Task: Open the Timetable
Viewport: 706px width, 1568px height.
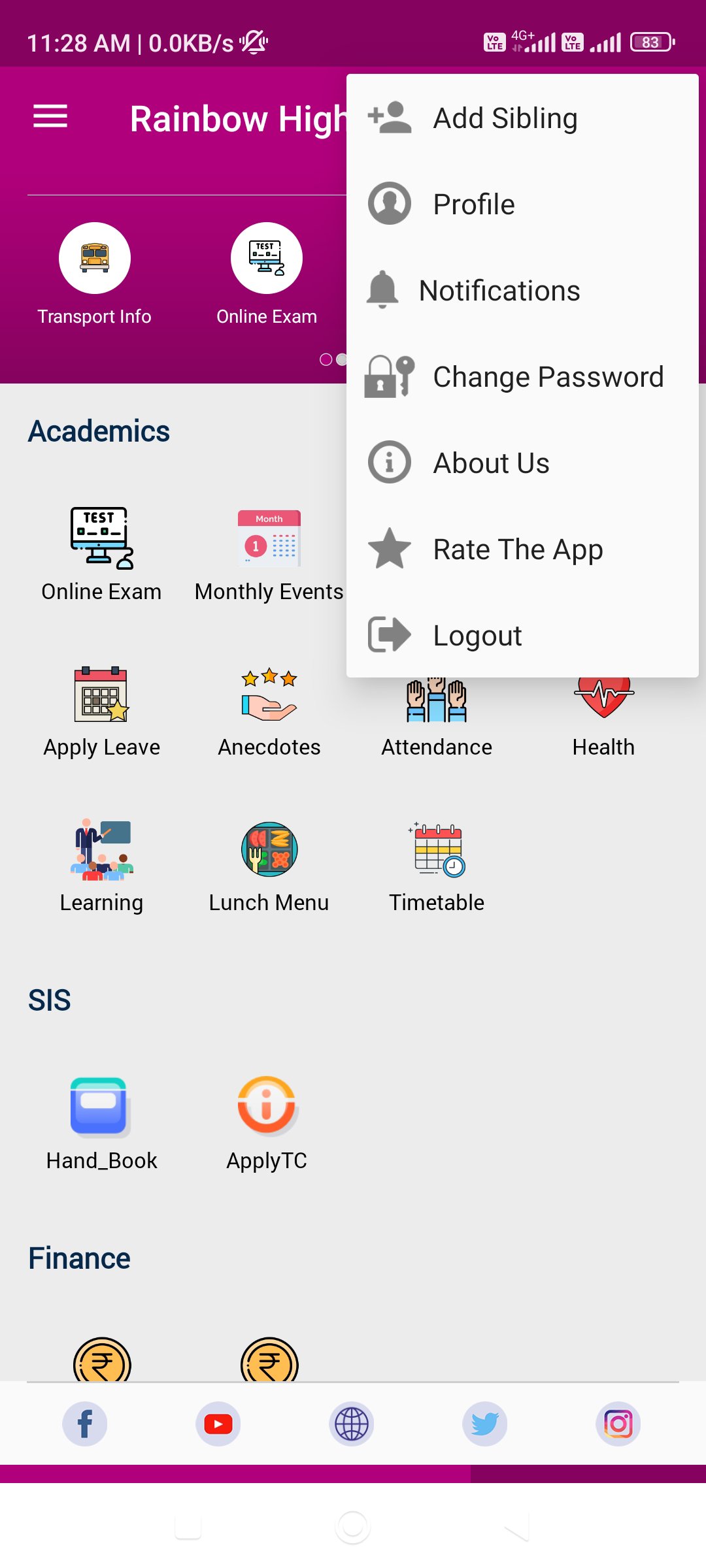Action: point(436,866)
